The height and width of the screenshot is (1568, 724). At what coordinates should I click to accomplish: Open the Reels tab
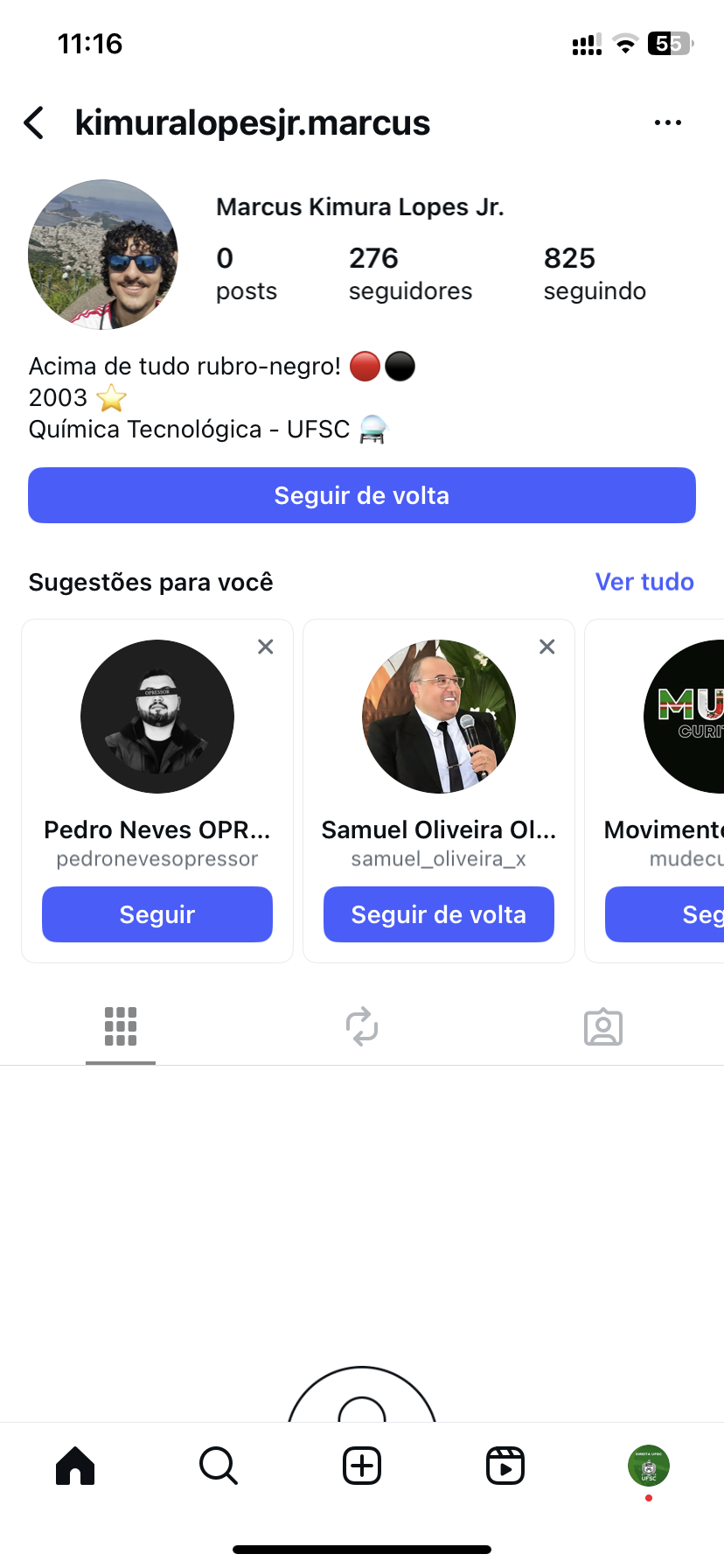point(505,1466)
